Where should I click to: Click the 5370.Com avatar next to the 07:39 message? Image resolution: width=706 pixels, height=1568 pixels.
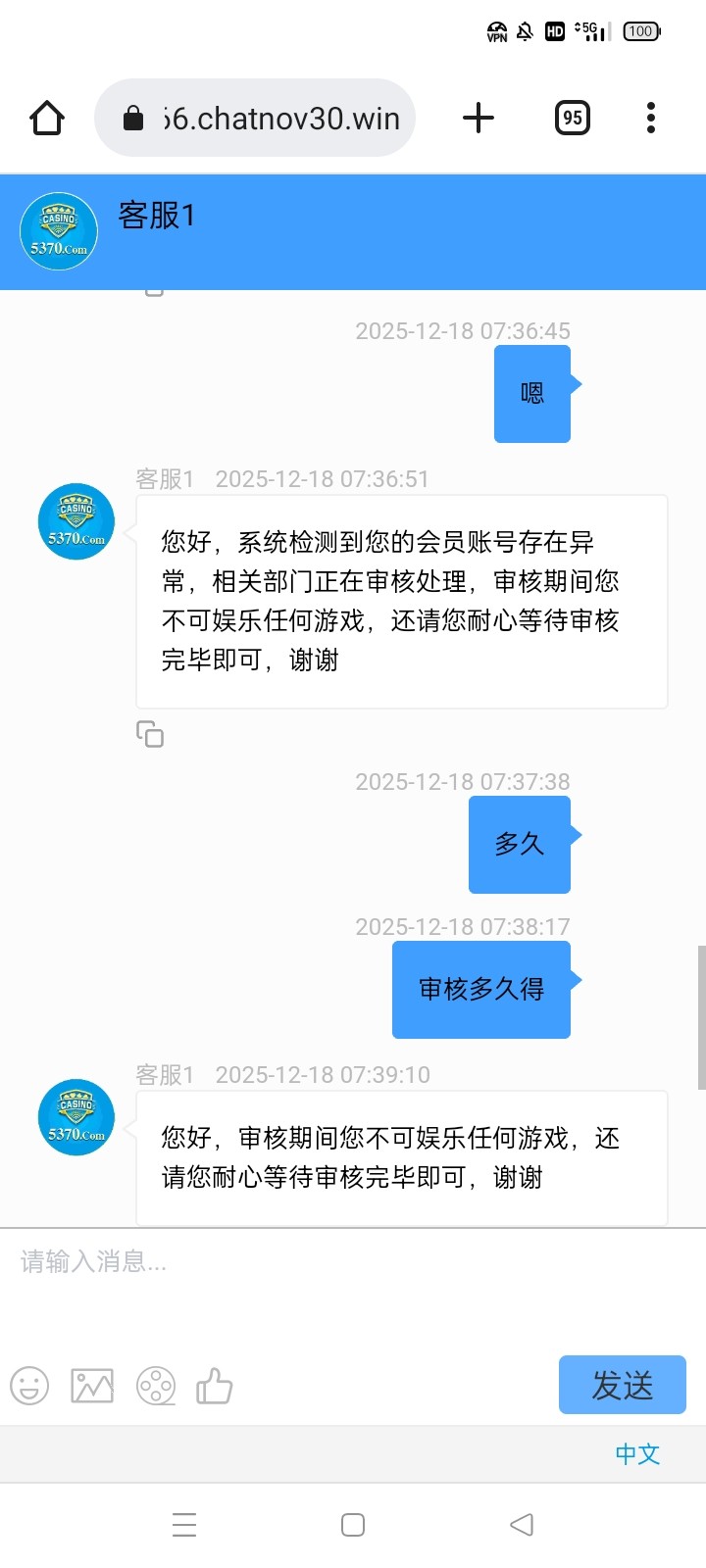[76, 1116]
